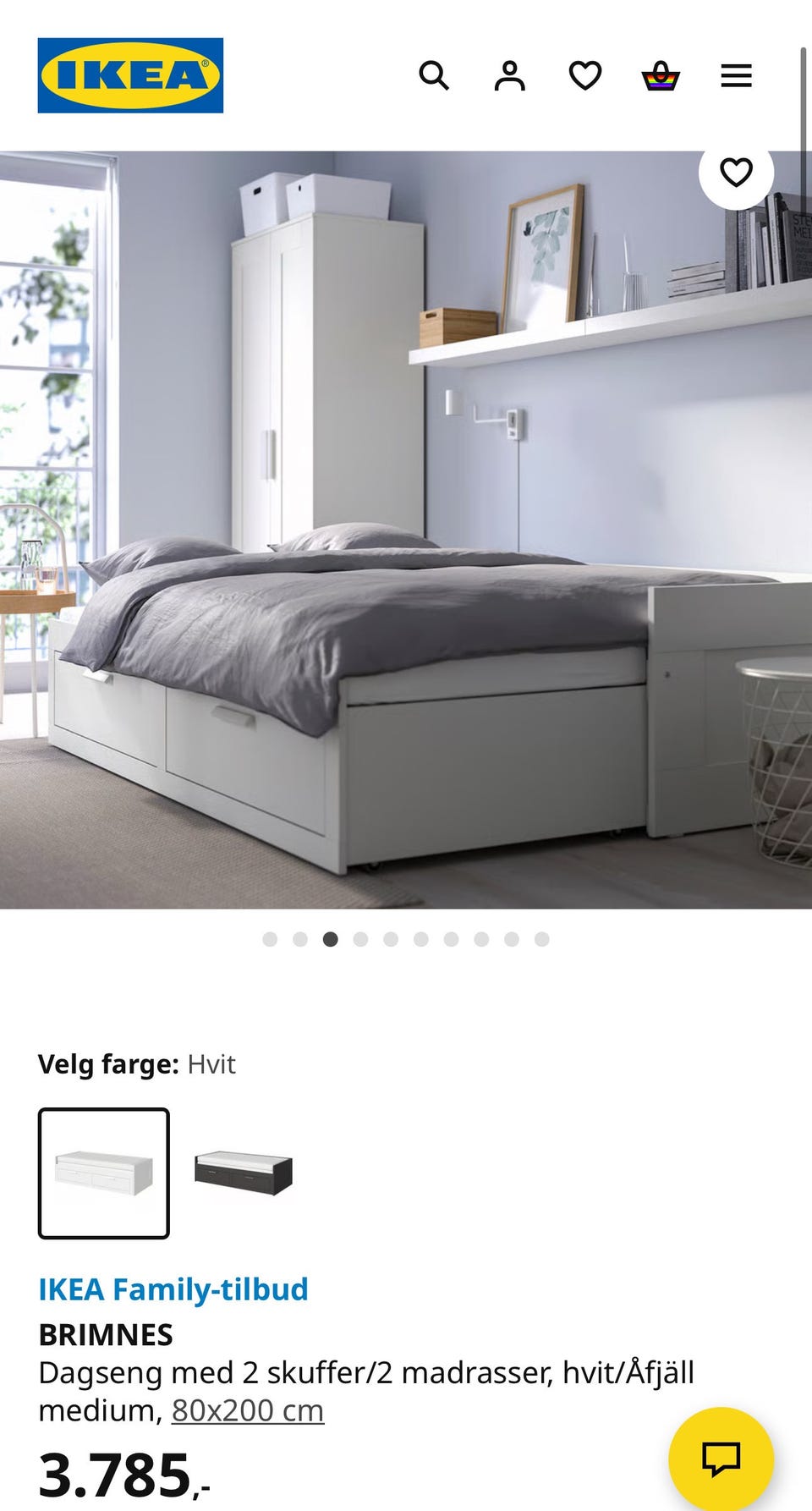
Task: Open the shopping bag
Action: [661, 75]
